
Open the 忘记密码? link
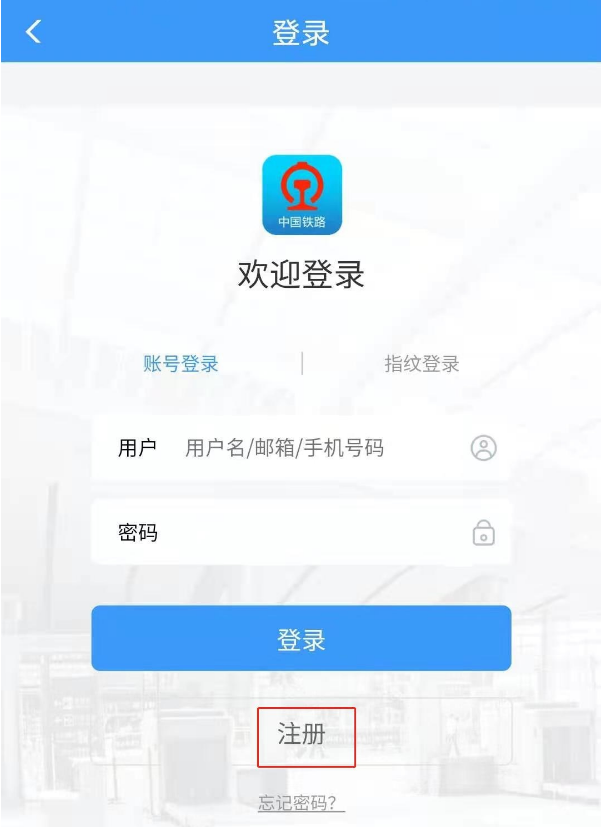[x=301, y=804]
